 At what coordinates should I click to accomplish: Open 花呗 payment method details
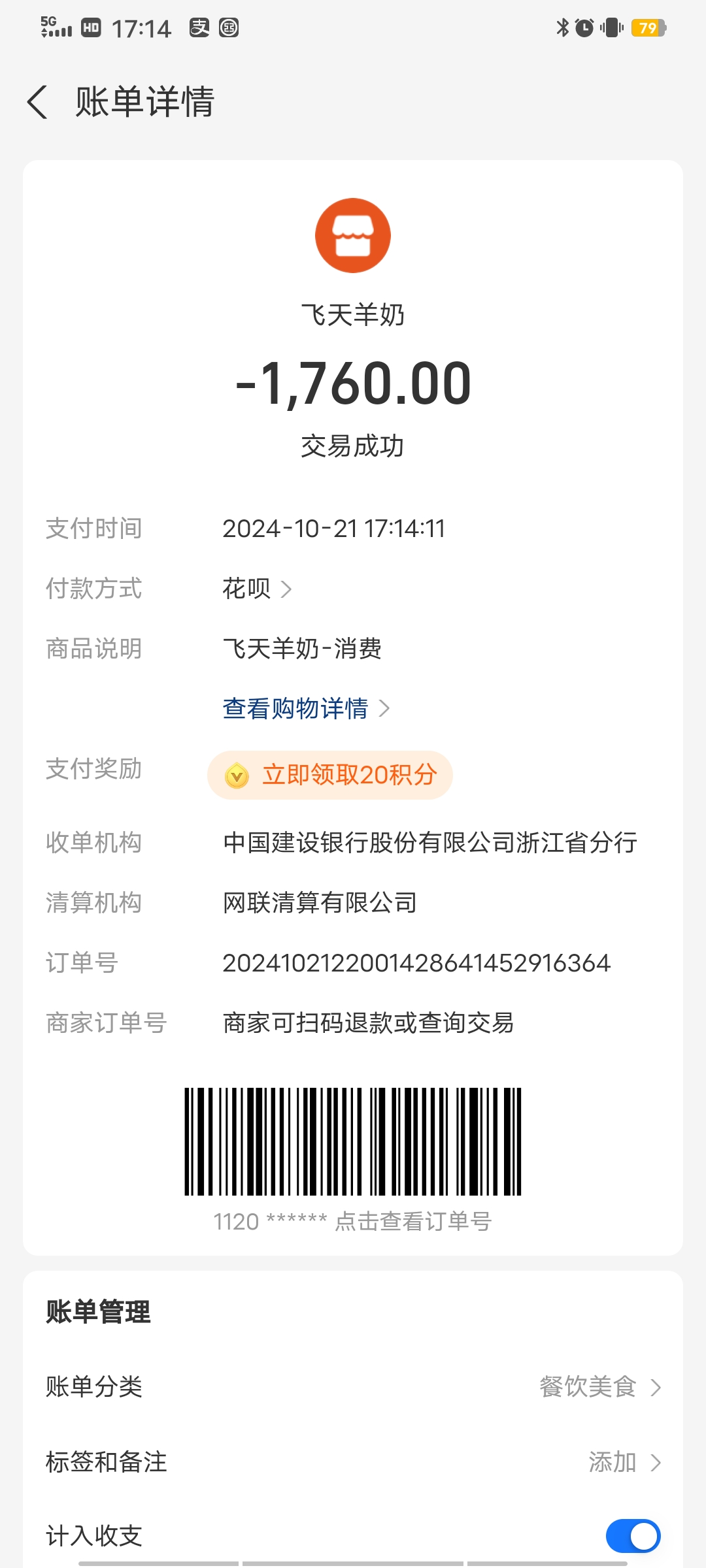click(x=257, y=589)
